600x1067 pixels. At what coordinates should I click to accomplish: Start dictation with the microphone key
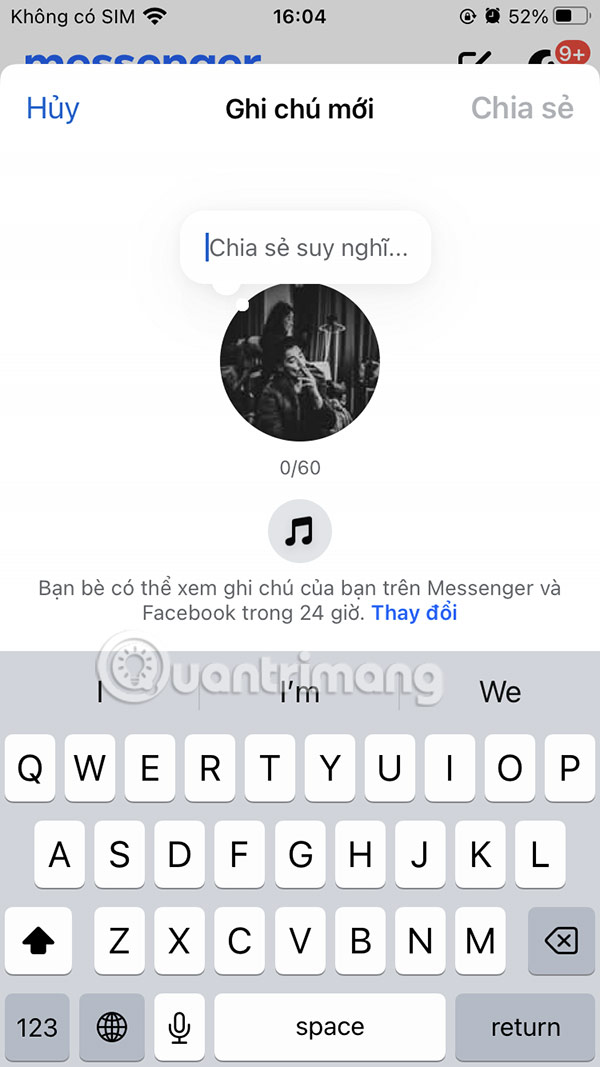tap(180, 1027)
